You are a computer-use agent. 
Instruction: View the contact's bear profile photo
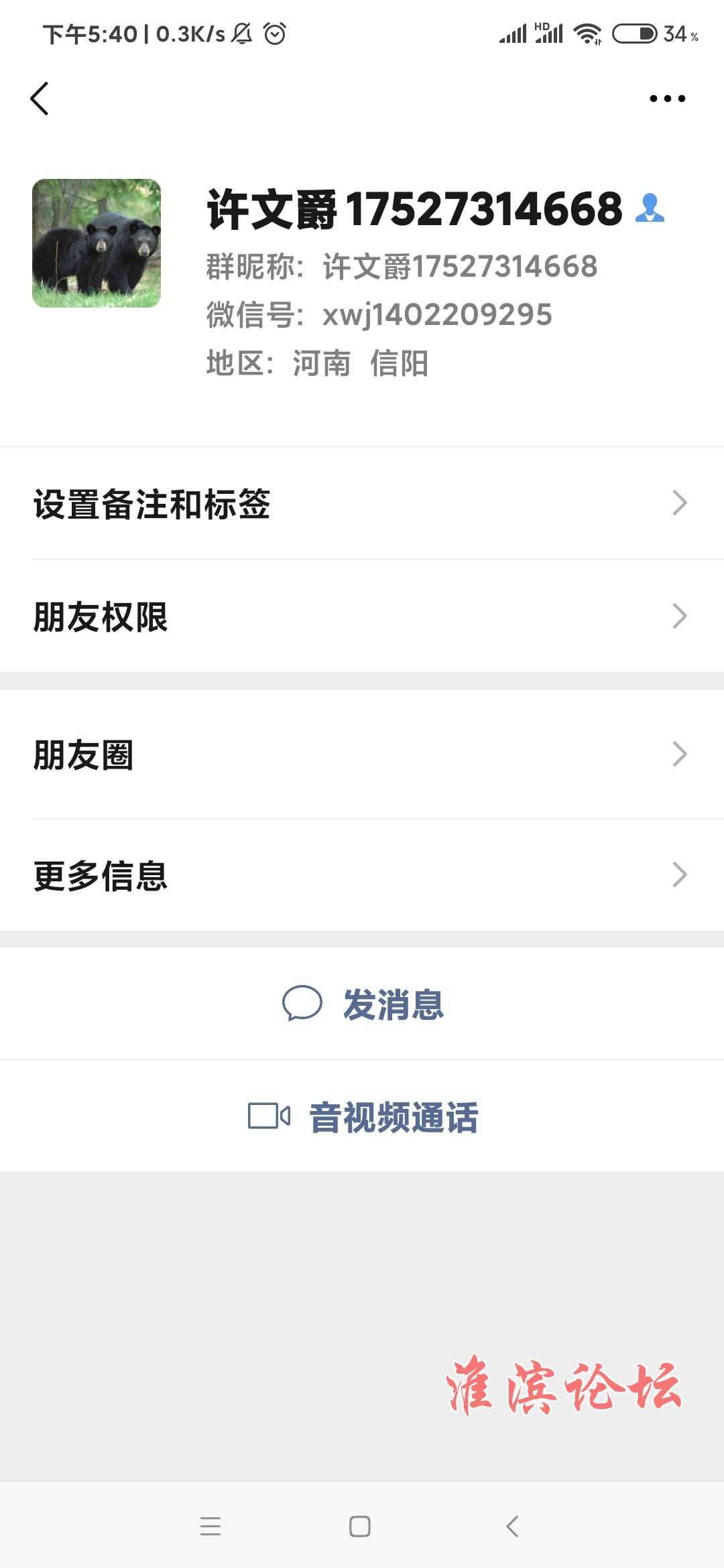coord(97,243)
